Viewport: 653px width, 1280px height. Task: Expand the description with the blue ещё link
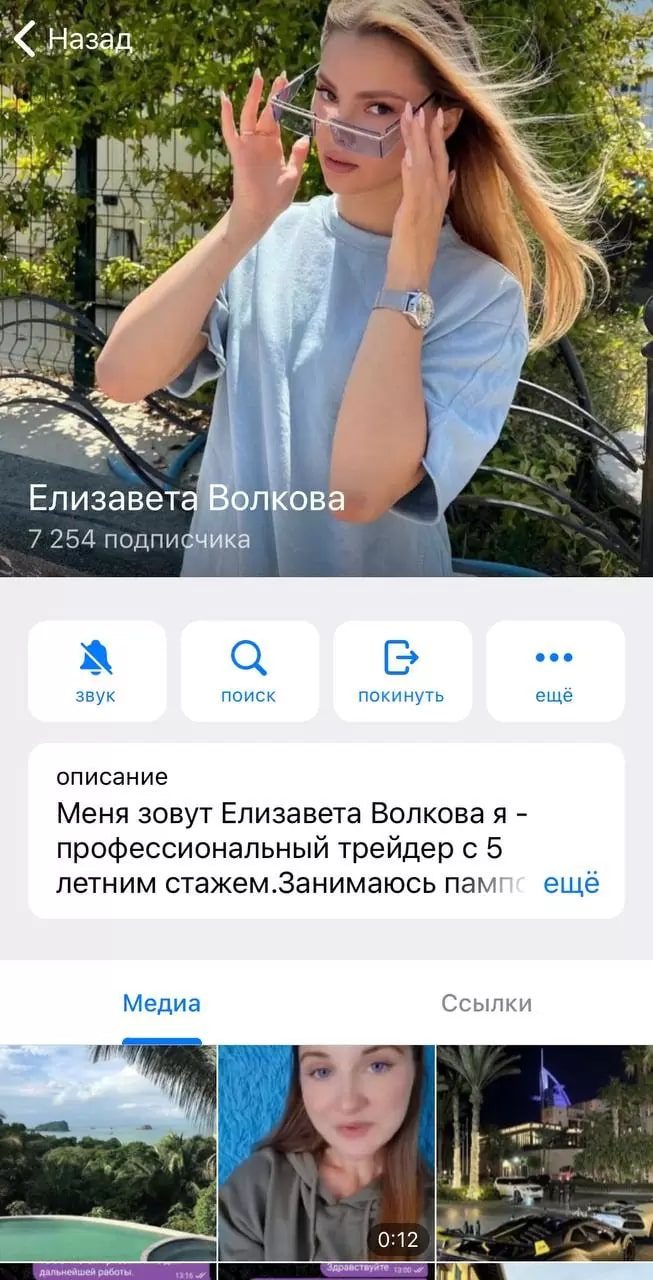point(570,884)
